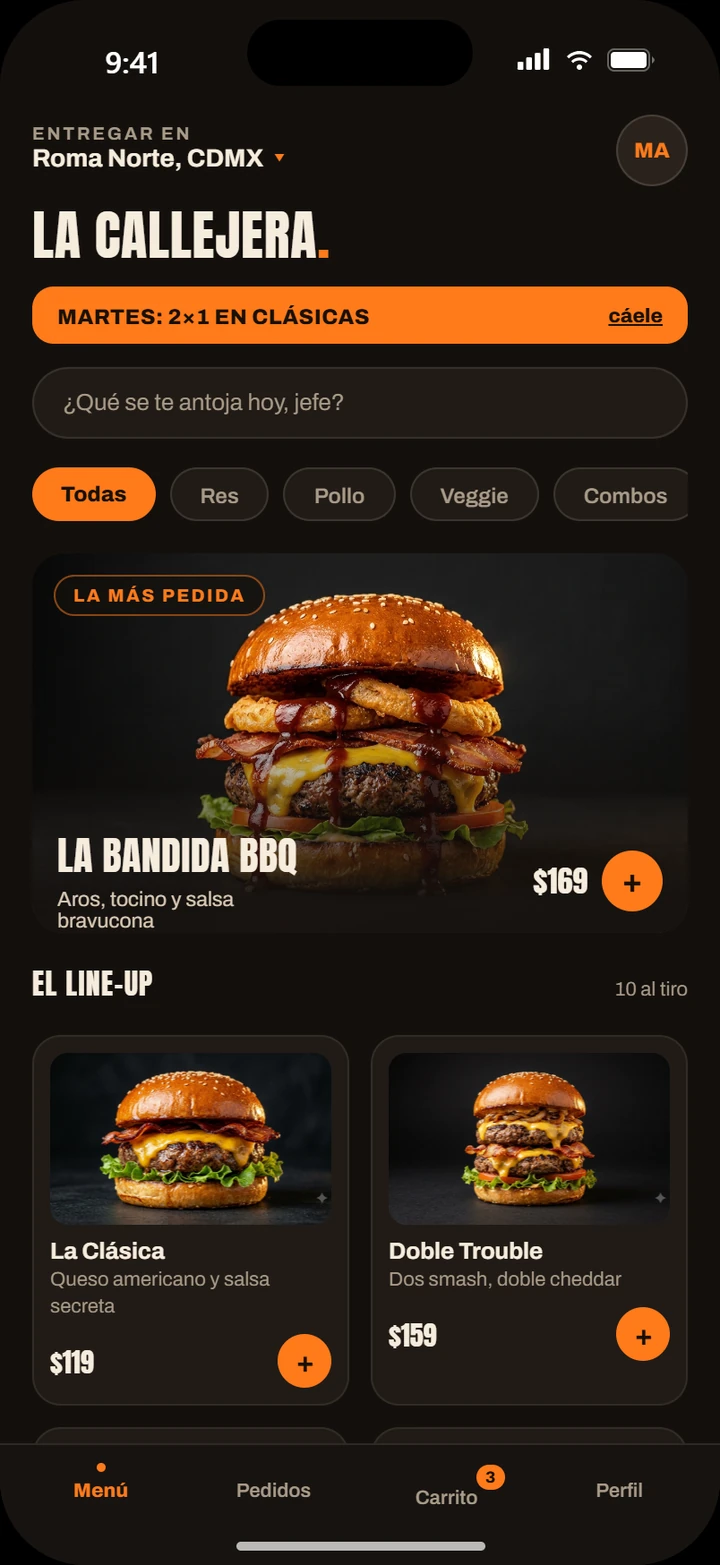Viewport: 720px width, 1565px height.
Task: Add La Bandida BBQ to the cart
Action: (x=632, y=881)
